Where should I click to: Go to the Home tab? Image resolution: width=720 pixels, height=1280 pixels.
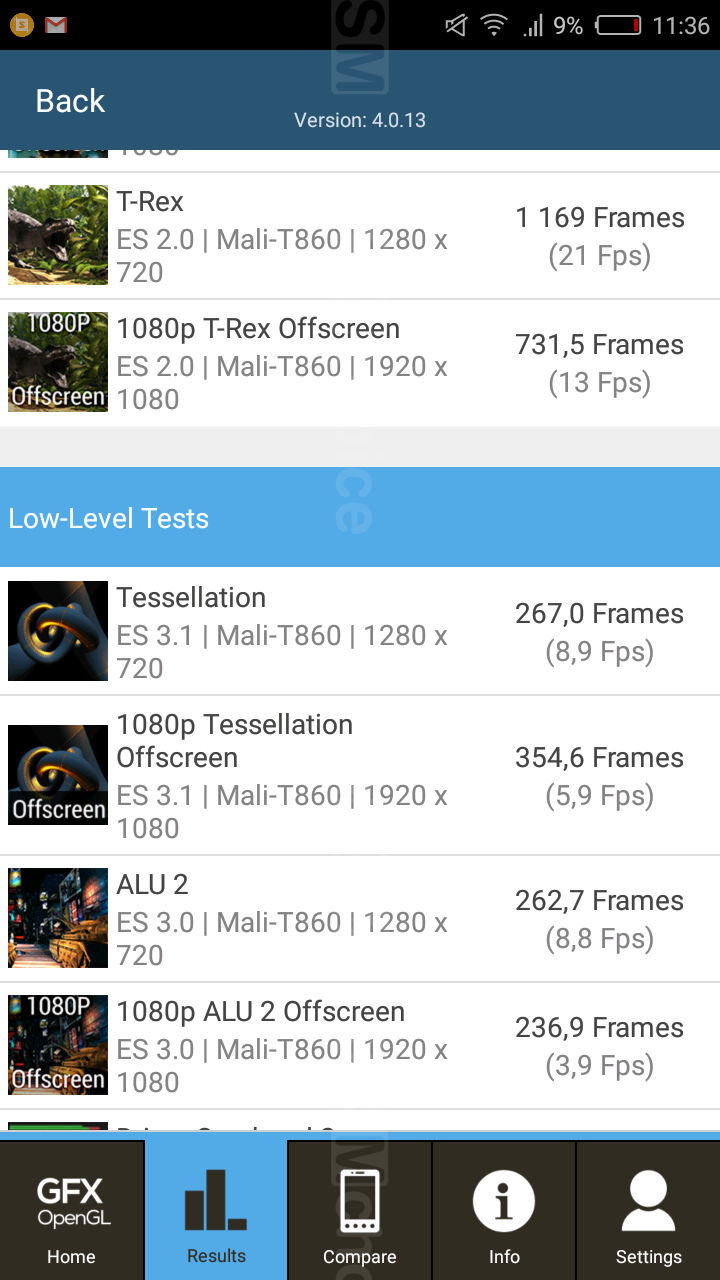coord(72,1212)
